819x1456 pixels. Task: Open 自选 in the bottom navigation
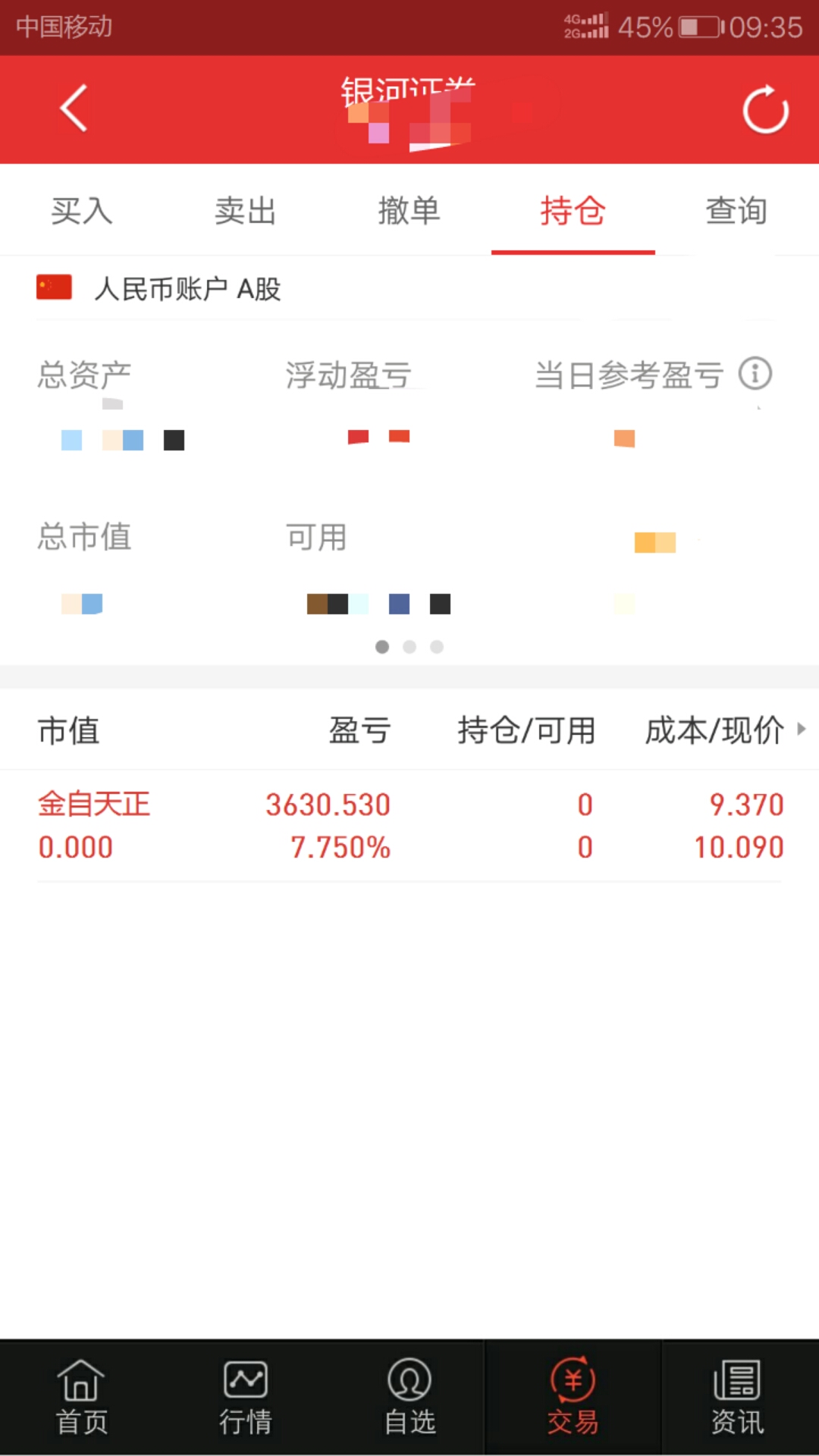[409, 1397]
